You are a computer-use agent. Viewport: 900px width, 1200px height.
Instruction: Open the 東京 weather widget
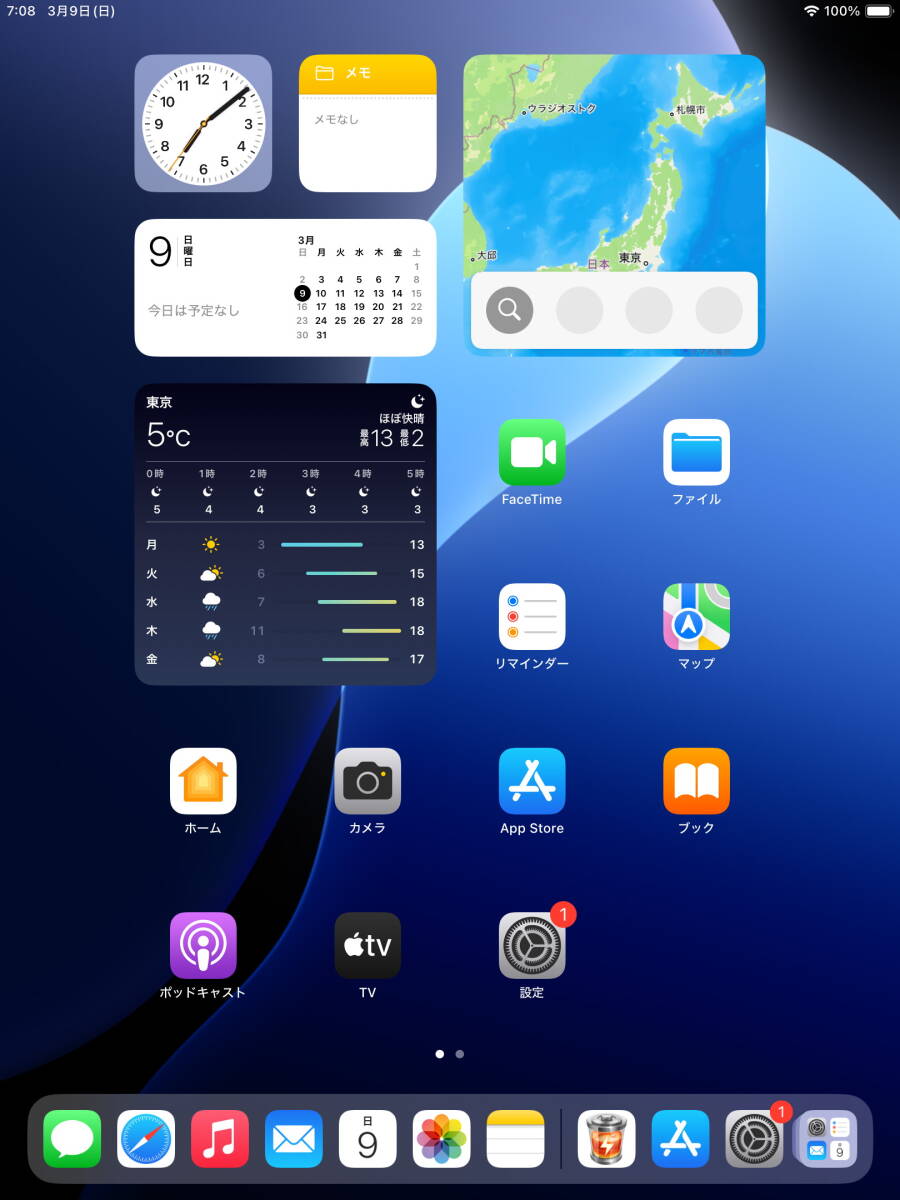point(285,534)
